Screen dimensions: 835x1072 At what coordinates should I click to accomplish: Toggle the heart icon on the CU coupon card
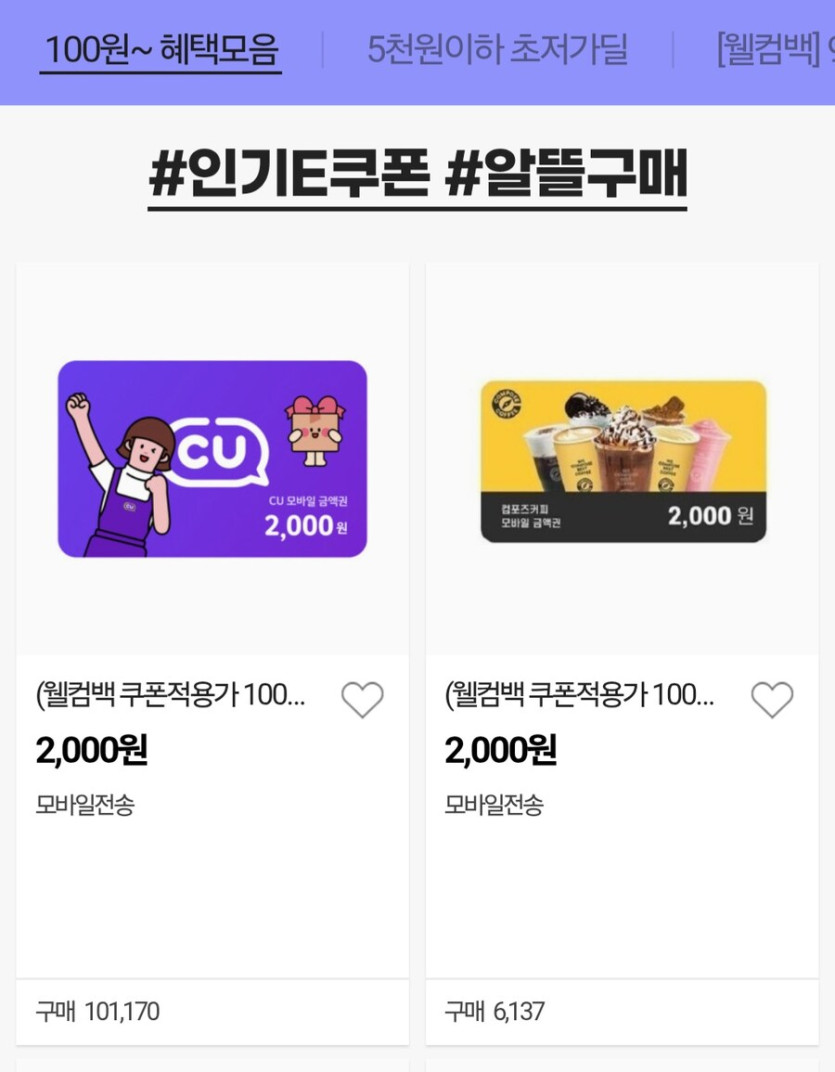(363, 699)
